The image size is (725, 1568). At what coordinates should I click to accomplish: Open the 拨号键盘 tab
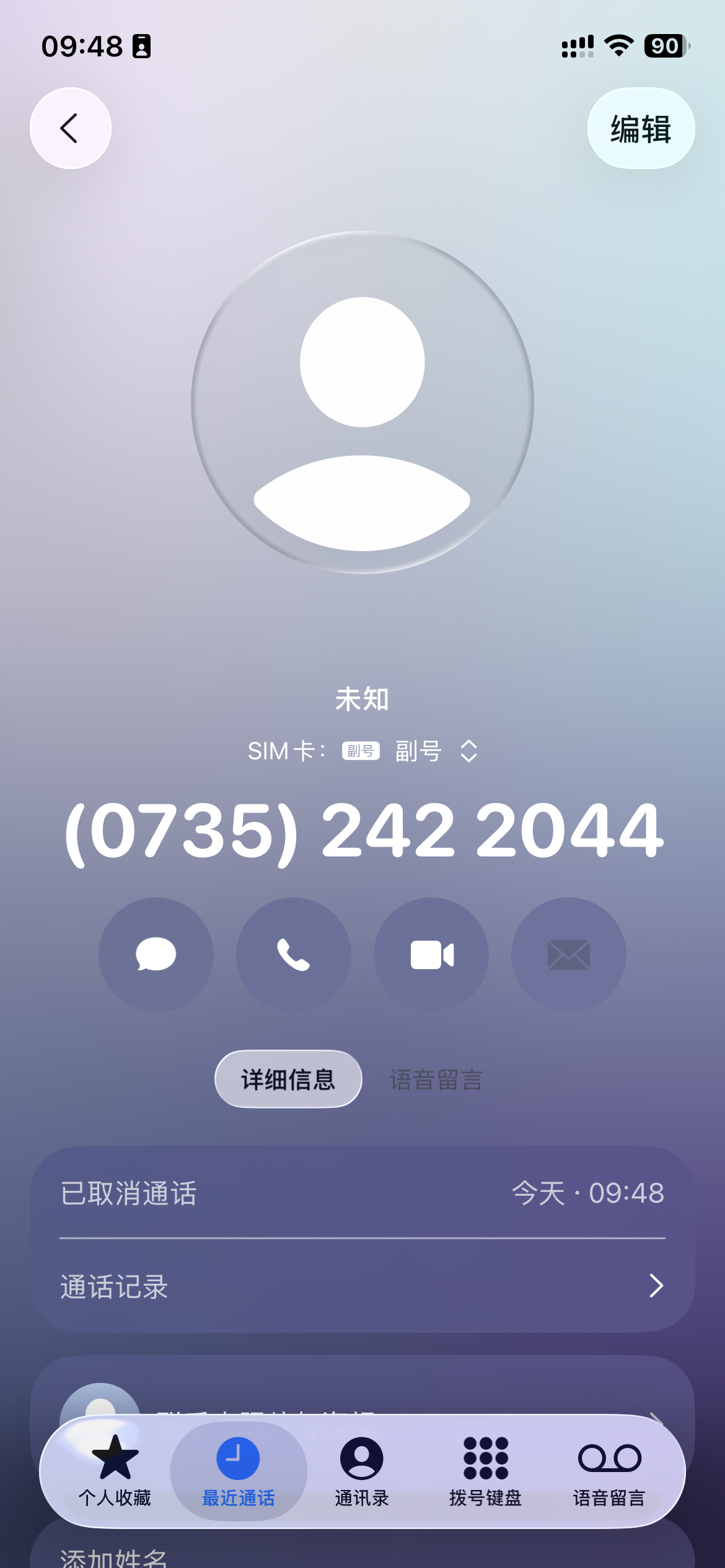485,1470
